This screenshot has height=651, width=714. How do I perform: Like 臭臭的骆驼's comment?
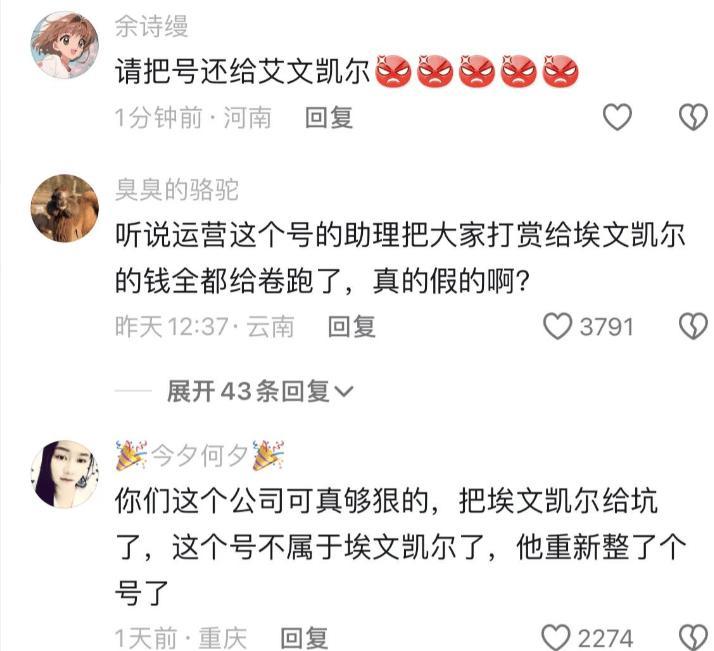pyautogui.click(x=556, y=326)
